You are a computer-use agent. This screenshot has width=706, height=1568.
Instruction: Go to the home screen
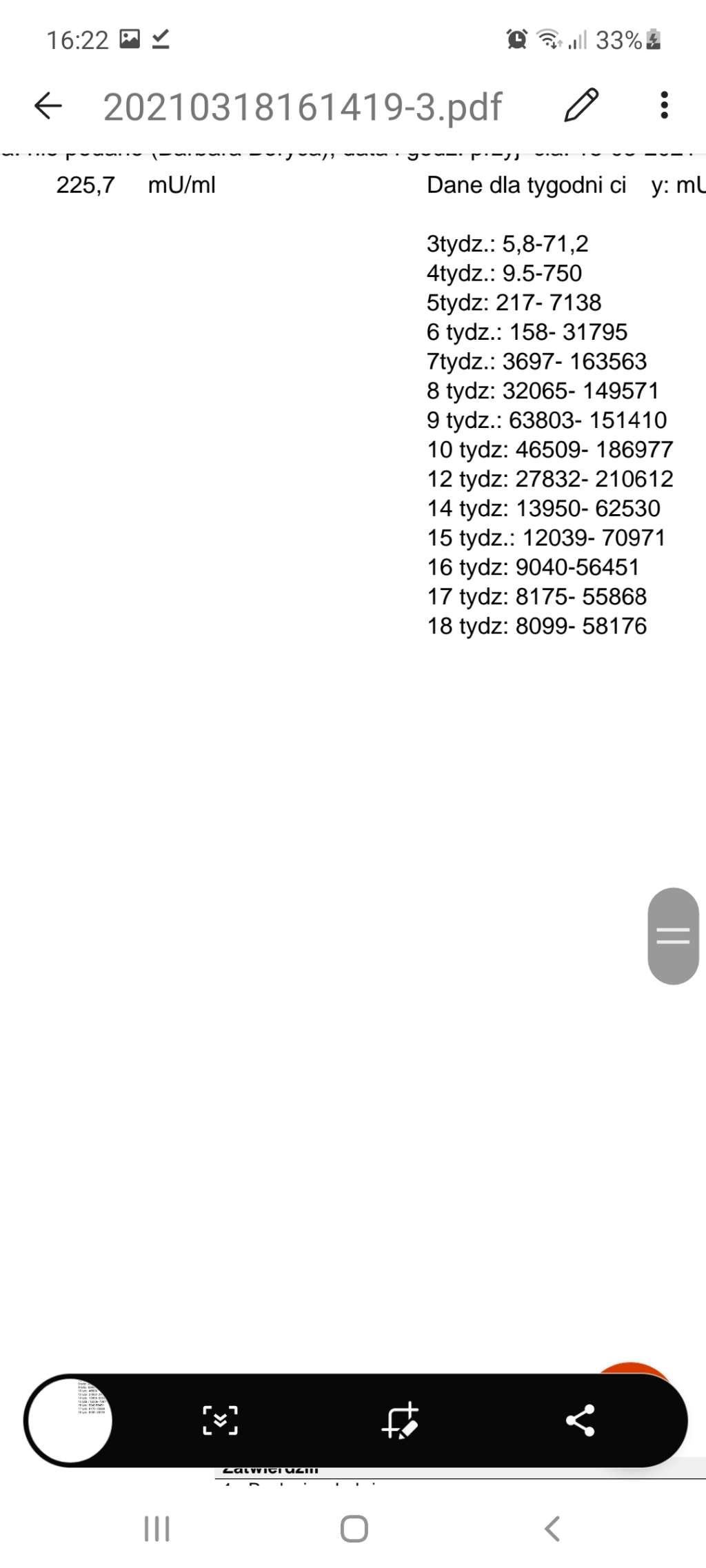point(354,1529)
